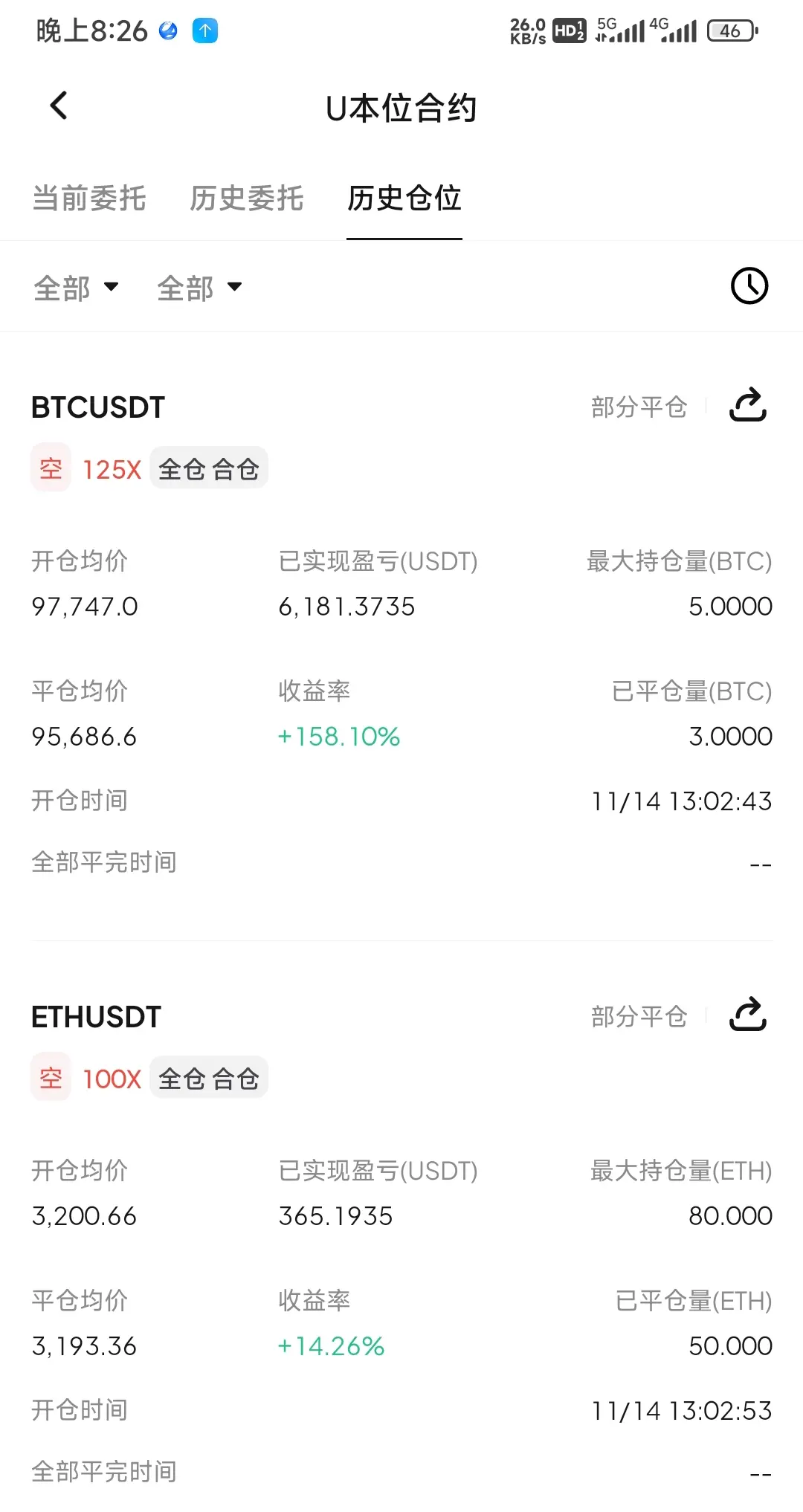Open the BTCUSDT position card

(401, 636)
